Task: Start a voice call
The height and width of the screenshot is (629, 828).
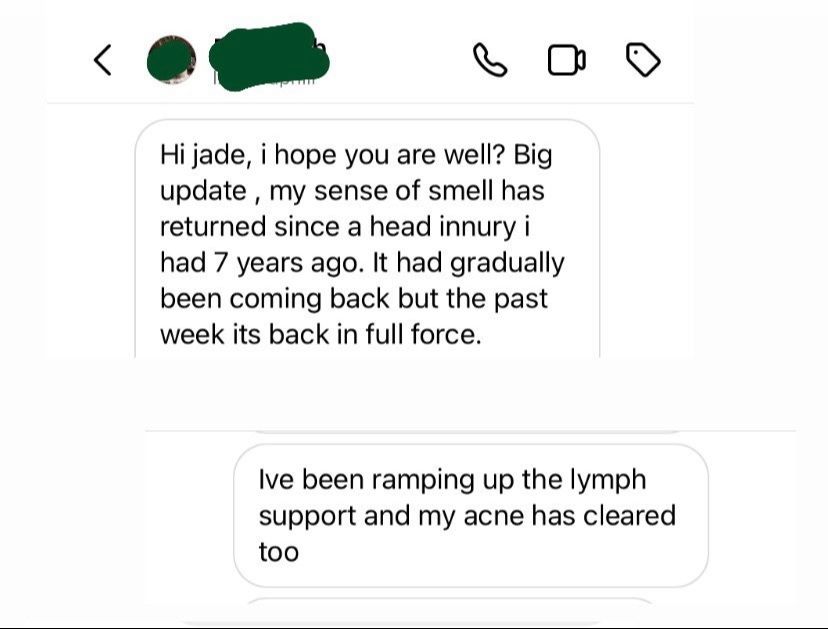Action: coord(489,61)
